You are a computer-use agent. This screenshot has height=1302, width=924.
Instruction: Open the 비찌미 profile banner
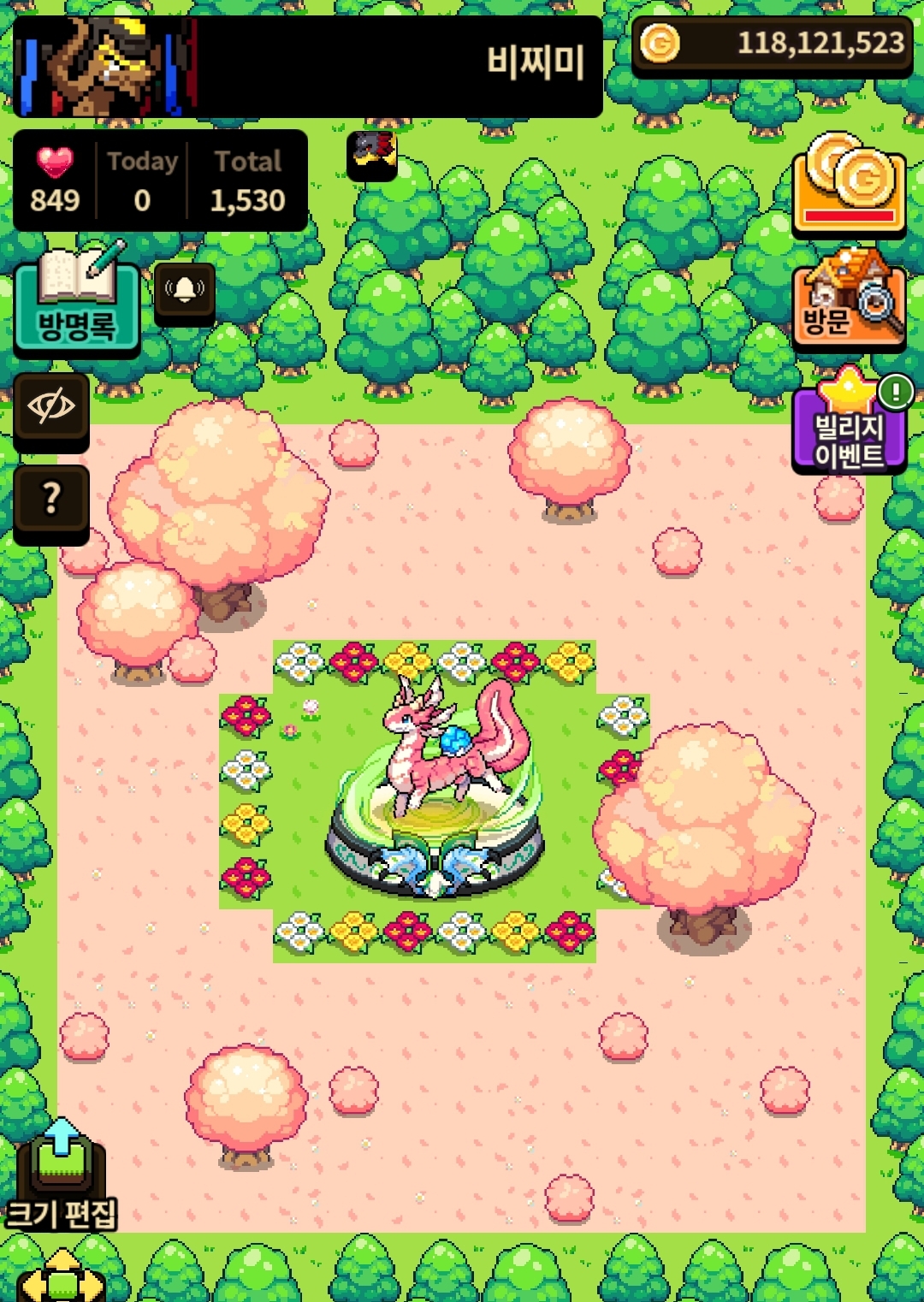(x=308, y=67)
